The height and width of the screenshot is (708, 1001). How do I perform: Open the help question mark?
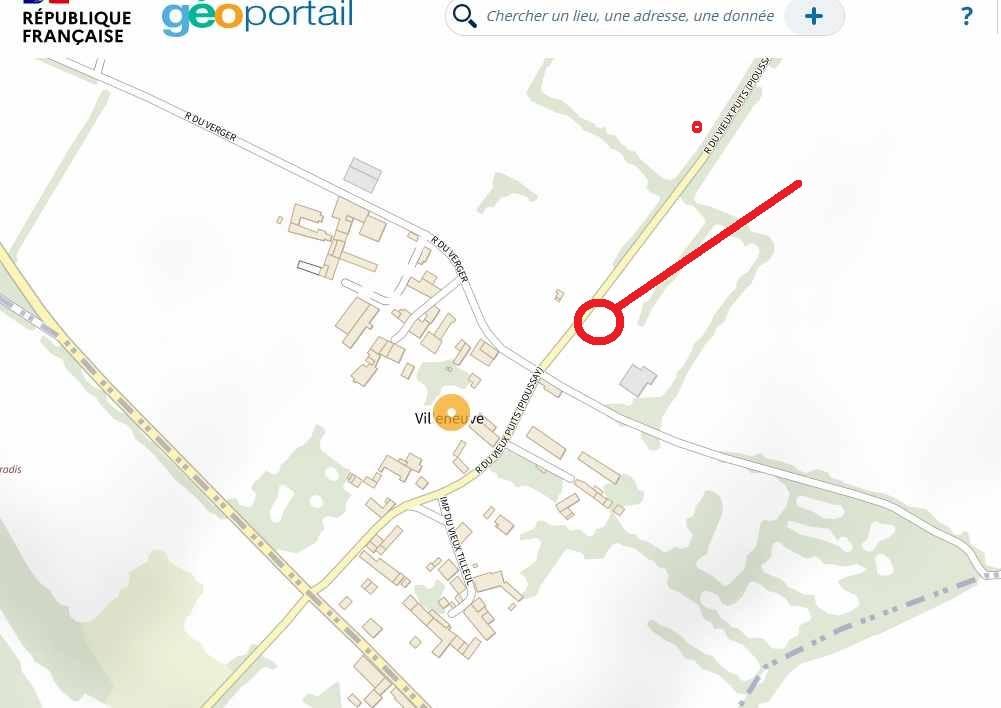click(x=966, y=16)
